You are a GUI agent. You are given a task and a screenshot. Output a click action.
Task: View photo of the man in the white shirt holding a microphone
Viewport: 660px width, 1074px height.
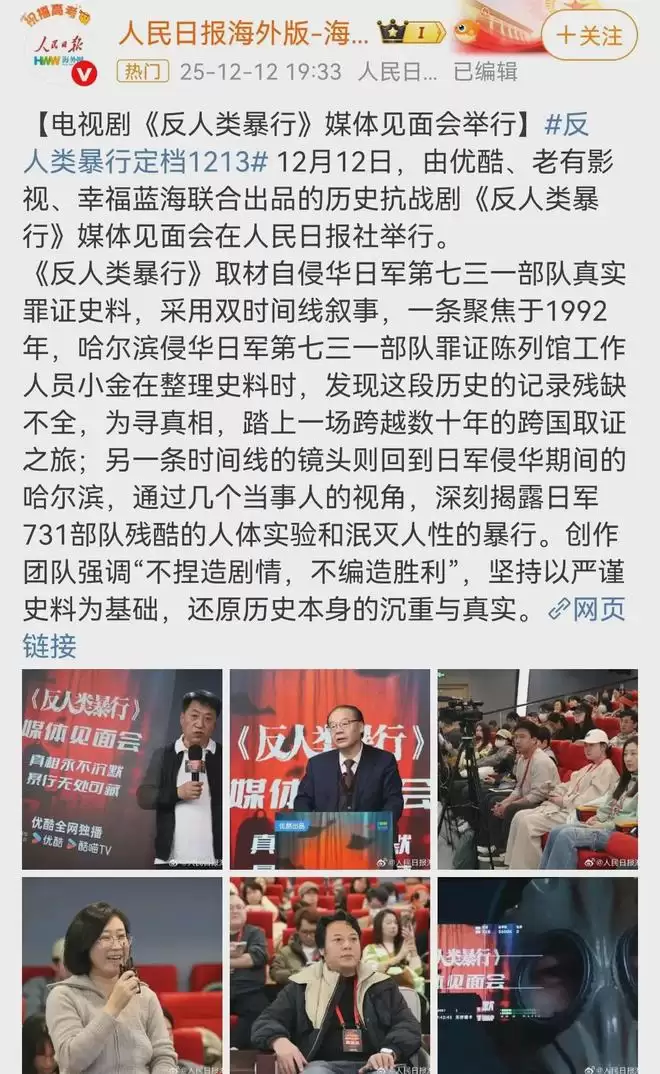[x=122, y=768]
